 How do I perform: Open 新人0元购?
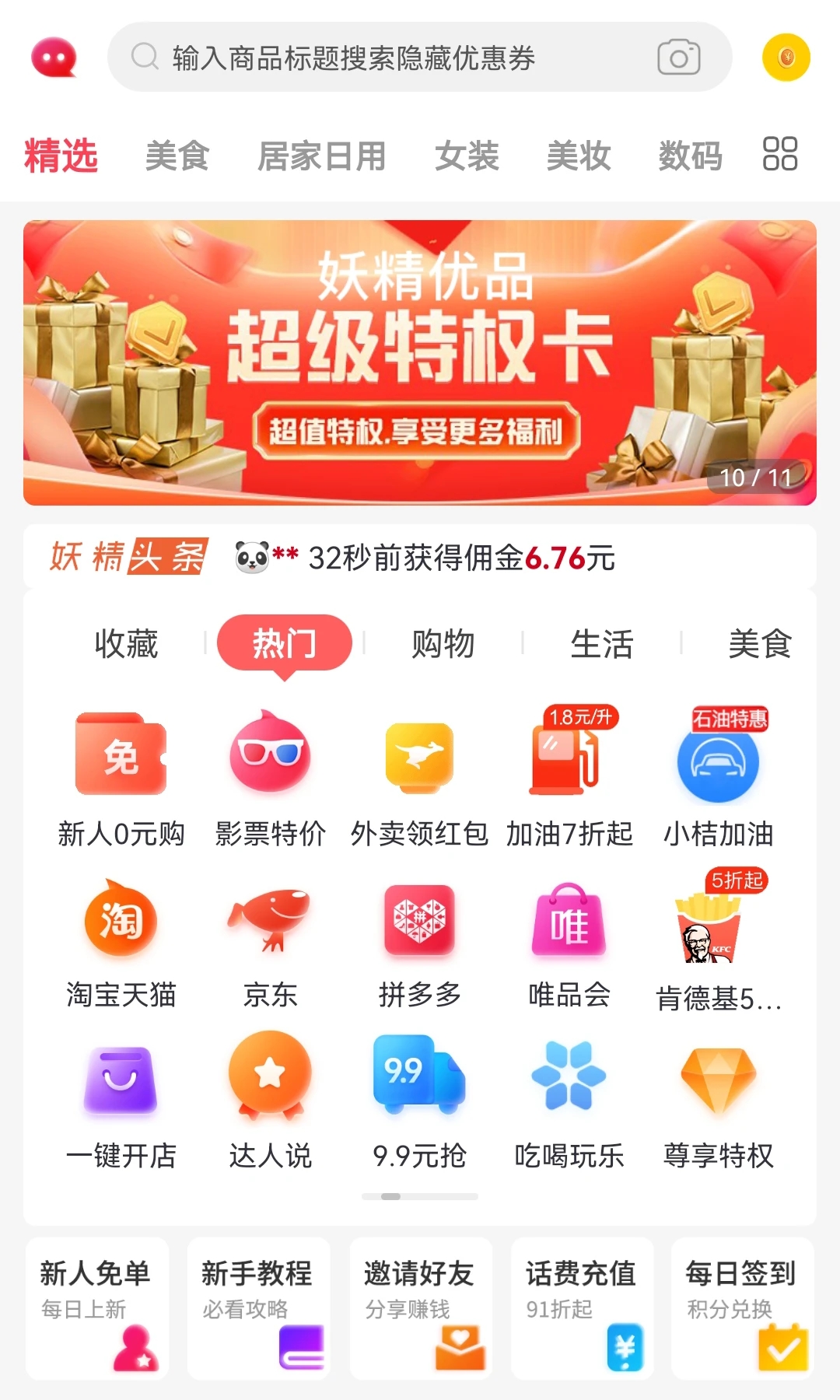pos(121,778)
